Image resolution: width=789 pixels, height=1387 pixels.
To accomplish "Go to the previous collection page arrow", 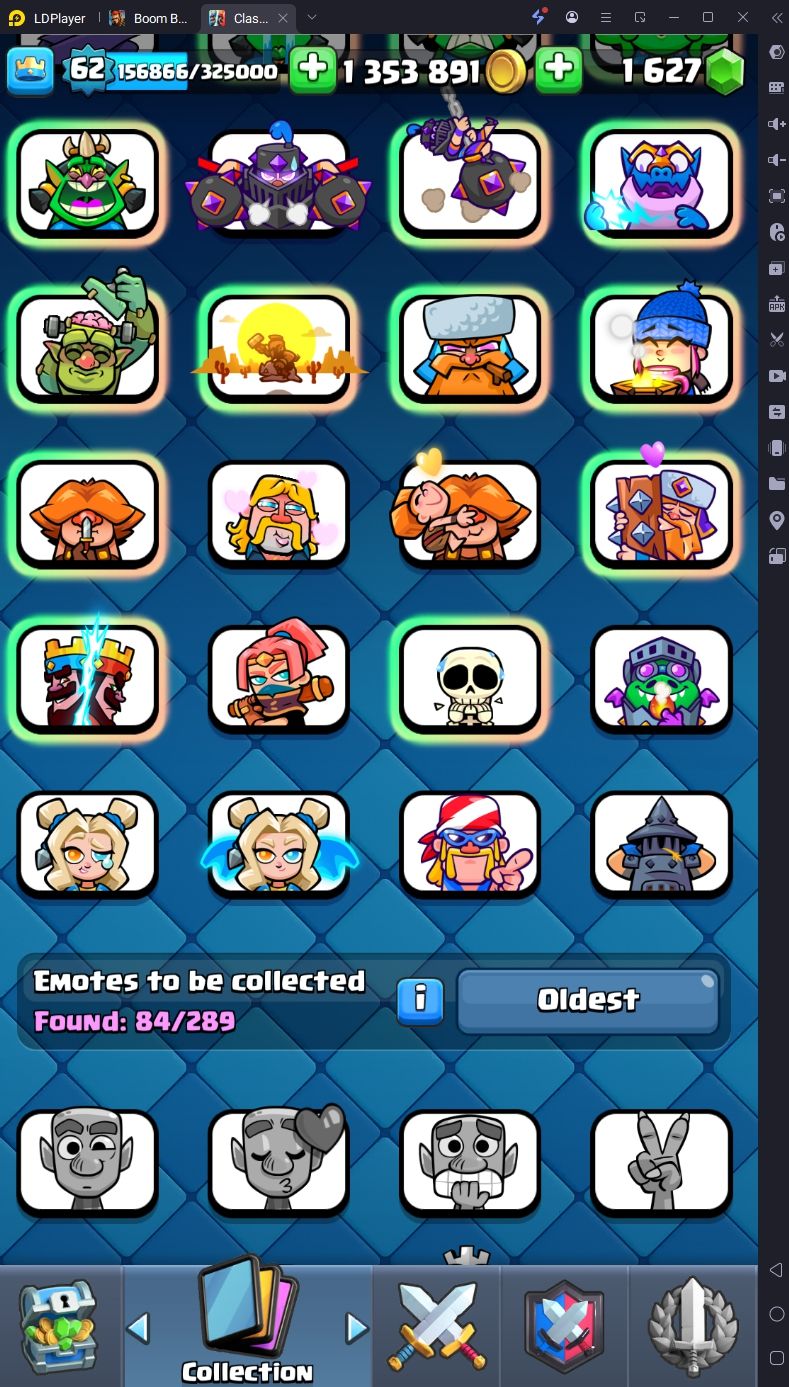I will (x=138, y=1328).
